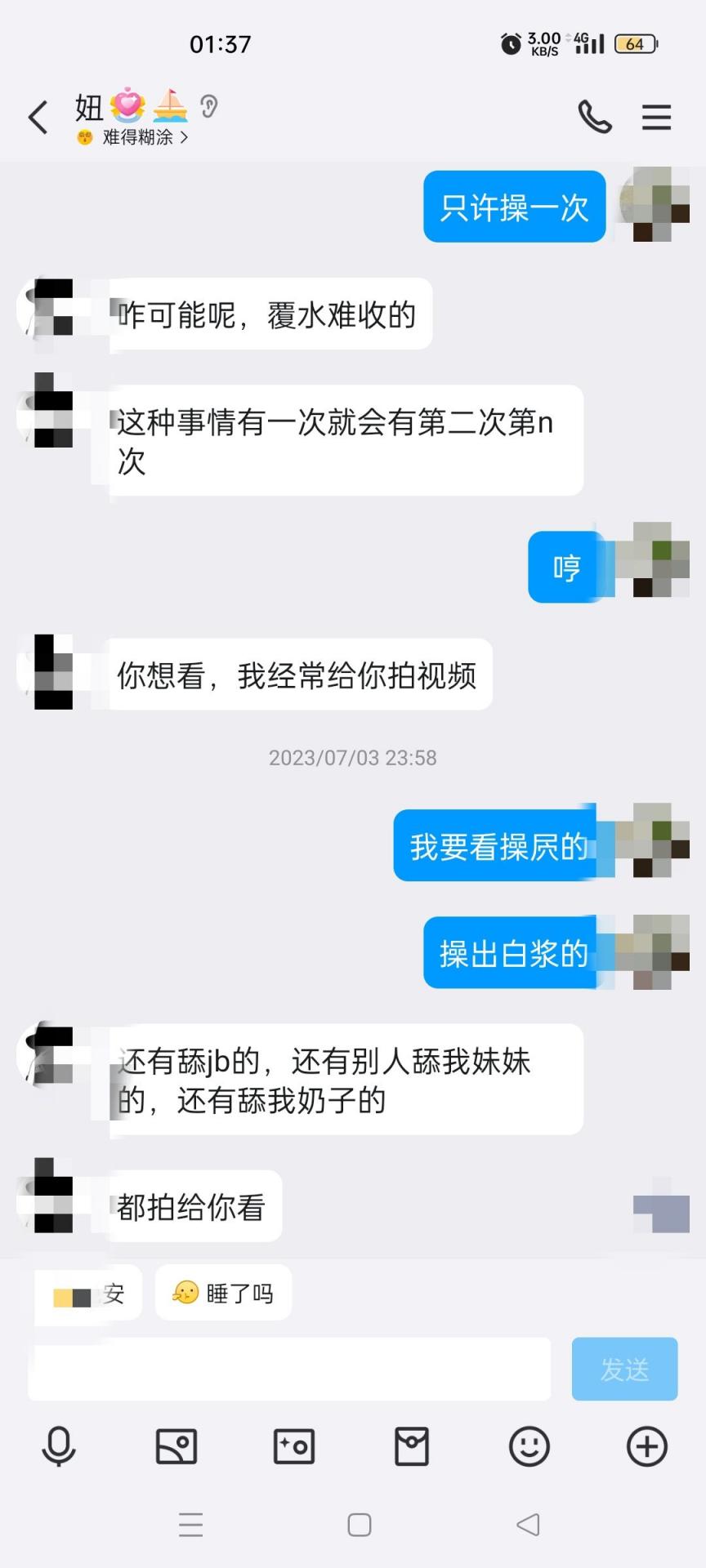Image resolution: width=706 pixels, height=1568 pixels.
Task: Start a voice call with this contact
Action: coord(595,118)
